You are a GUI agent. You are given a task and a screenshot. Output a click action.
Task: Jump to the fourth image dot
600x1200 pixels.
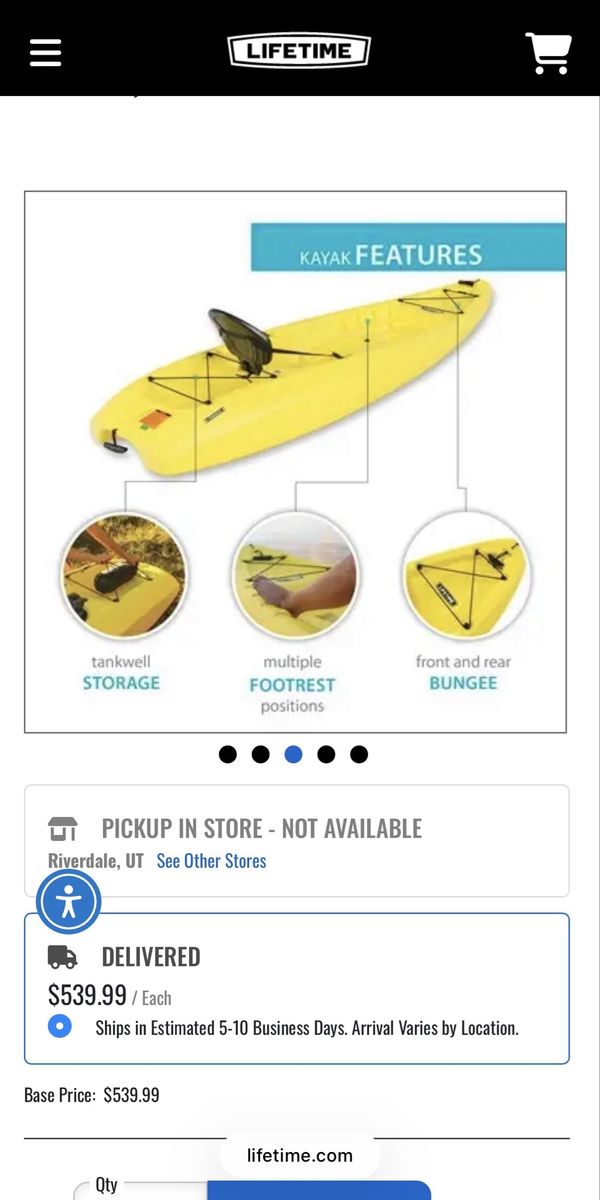tap(326, 754)
